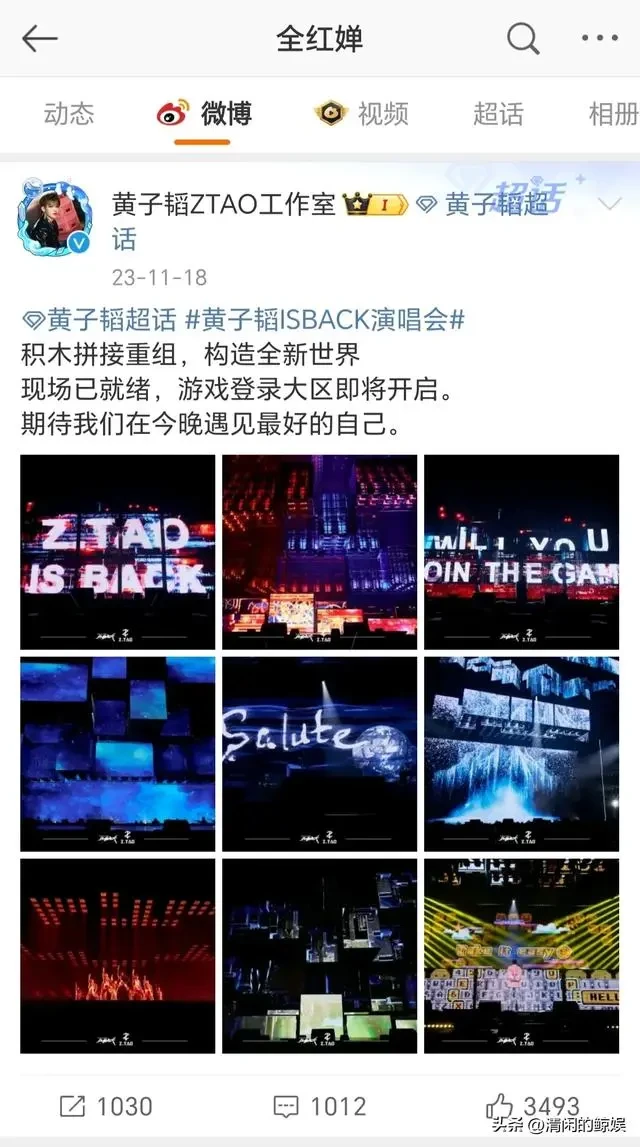640x1147 pixels.
Task: Open 黄子韬ZTAO工作室 profile avatar
Action: 55,218
